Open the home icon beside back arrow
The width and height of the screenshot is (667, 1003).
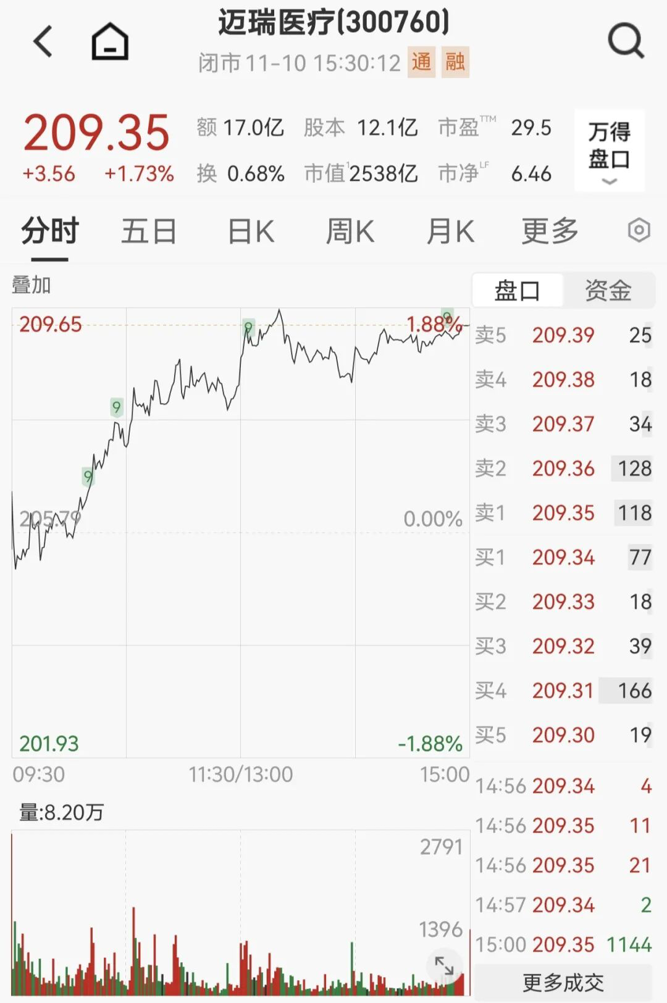110,42
